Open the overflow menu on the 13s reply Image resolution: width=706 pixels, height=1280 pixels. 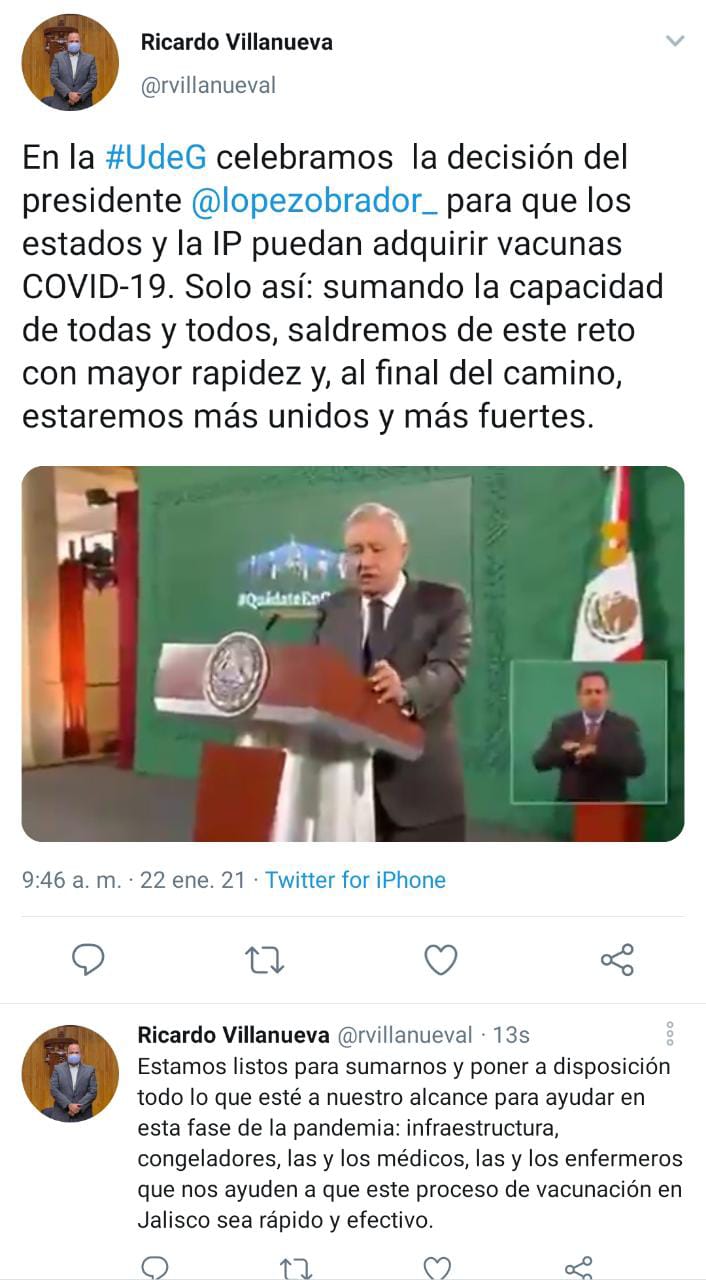click(670, 1033)
